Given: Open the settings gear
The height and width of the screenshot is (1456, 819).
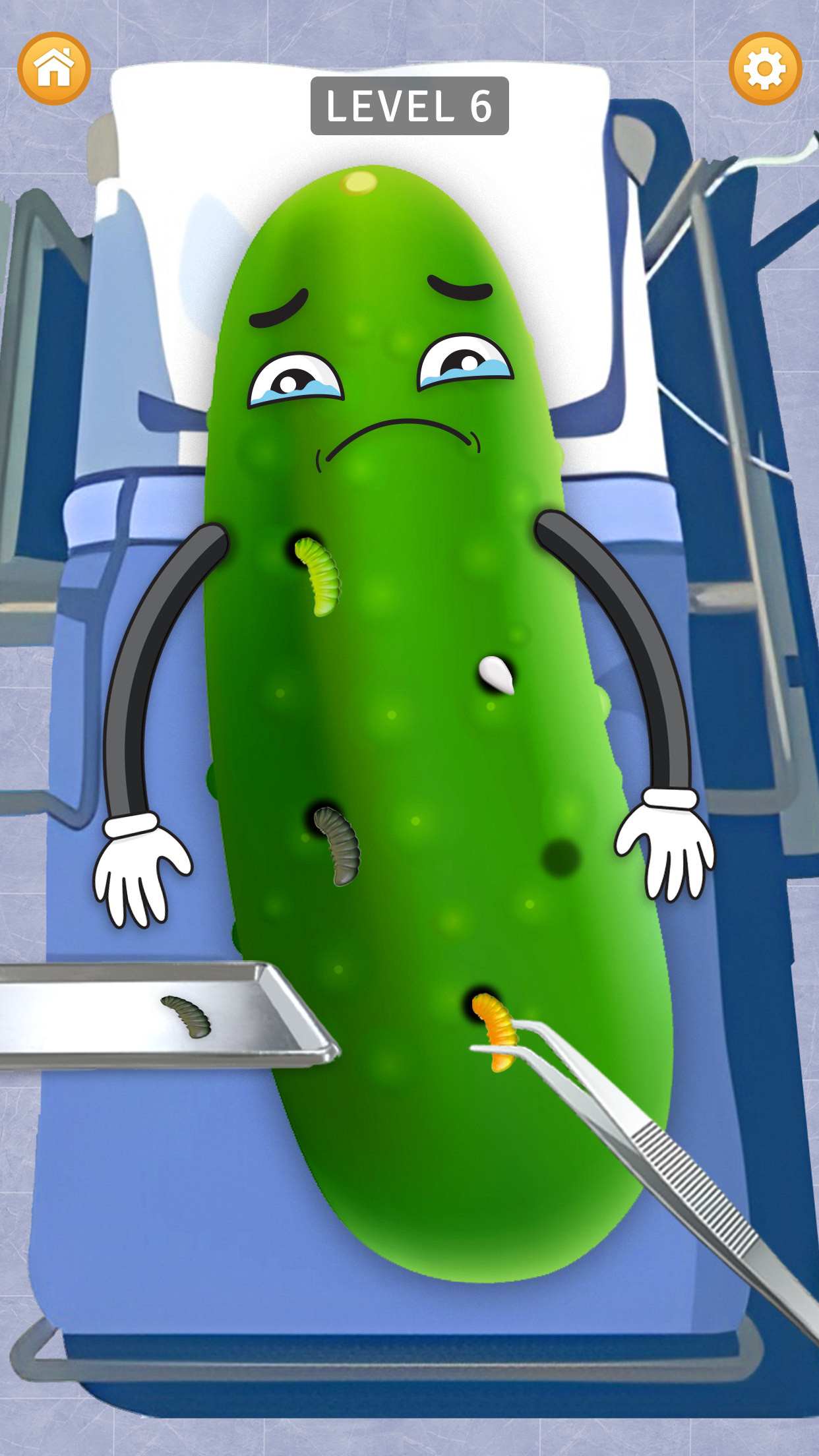Looking at the screenshot, I should (765, 69).
